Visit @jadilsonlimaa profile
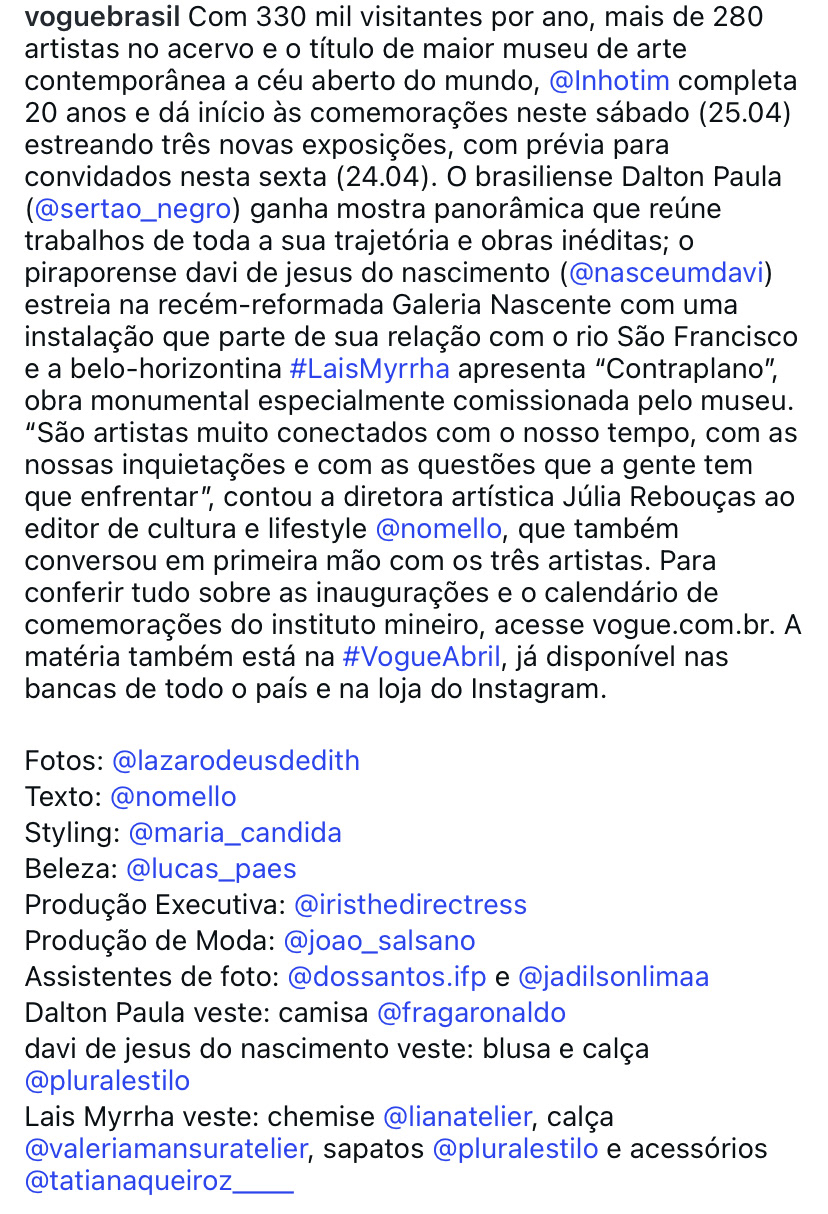 pyautogui.click(x=614, y=977)
